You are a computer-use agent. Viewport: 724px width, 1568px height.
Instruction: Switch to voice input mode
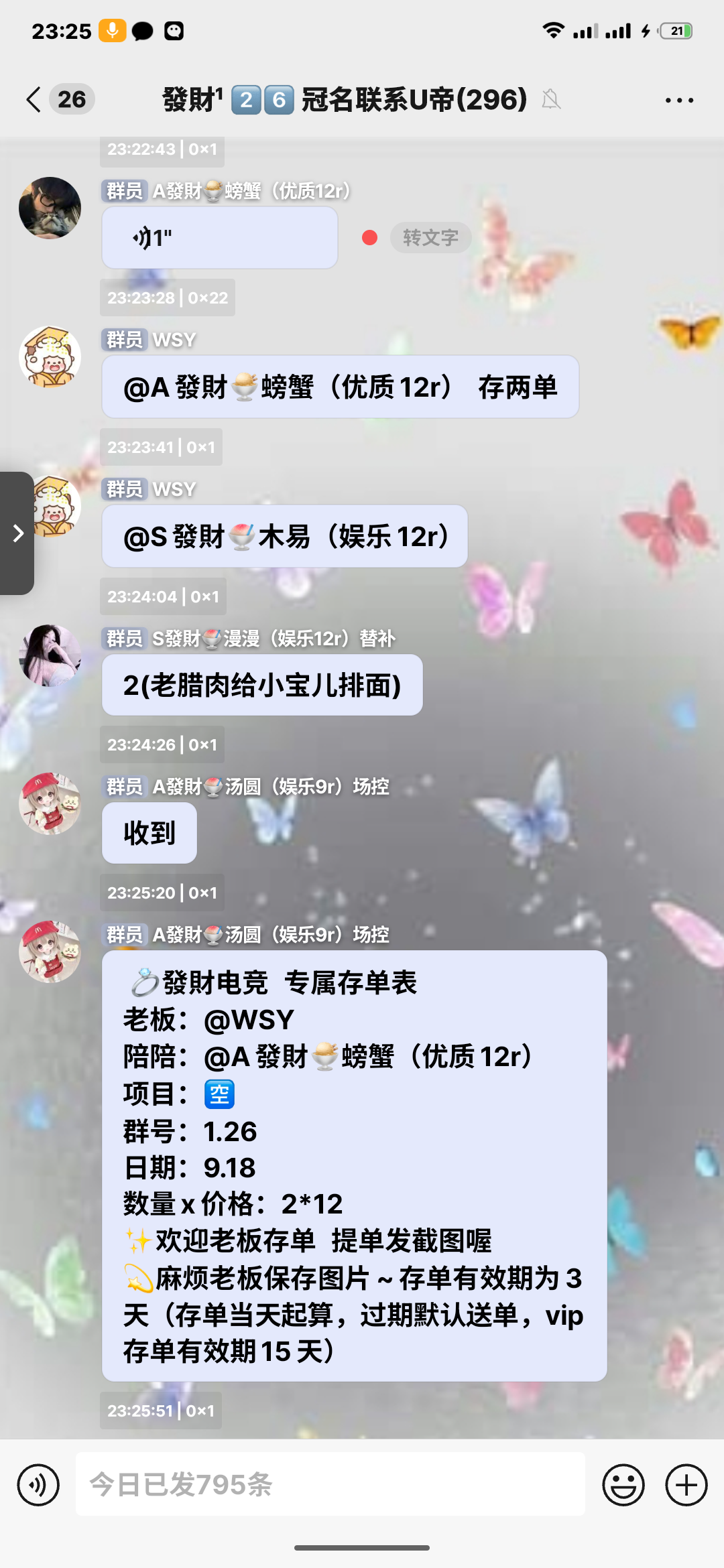[38, 1485]
